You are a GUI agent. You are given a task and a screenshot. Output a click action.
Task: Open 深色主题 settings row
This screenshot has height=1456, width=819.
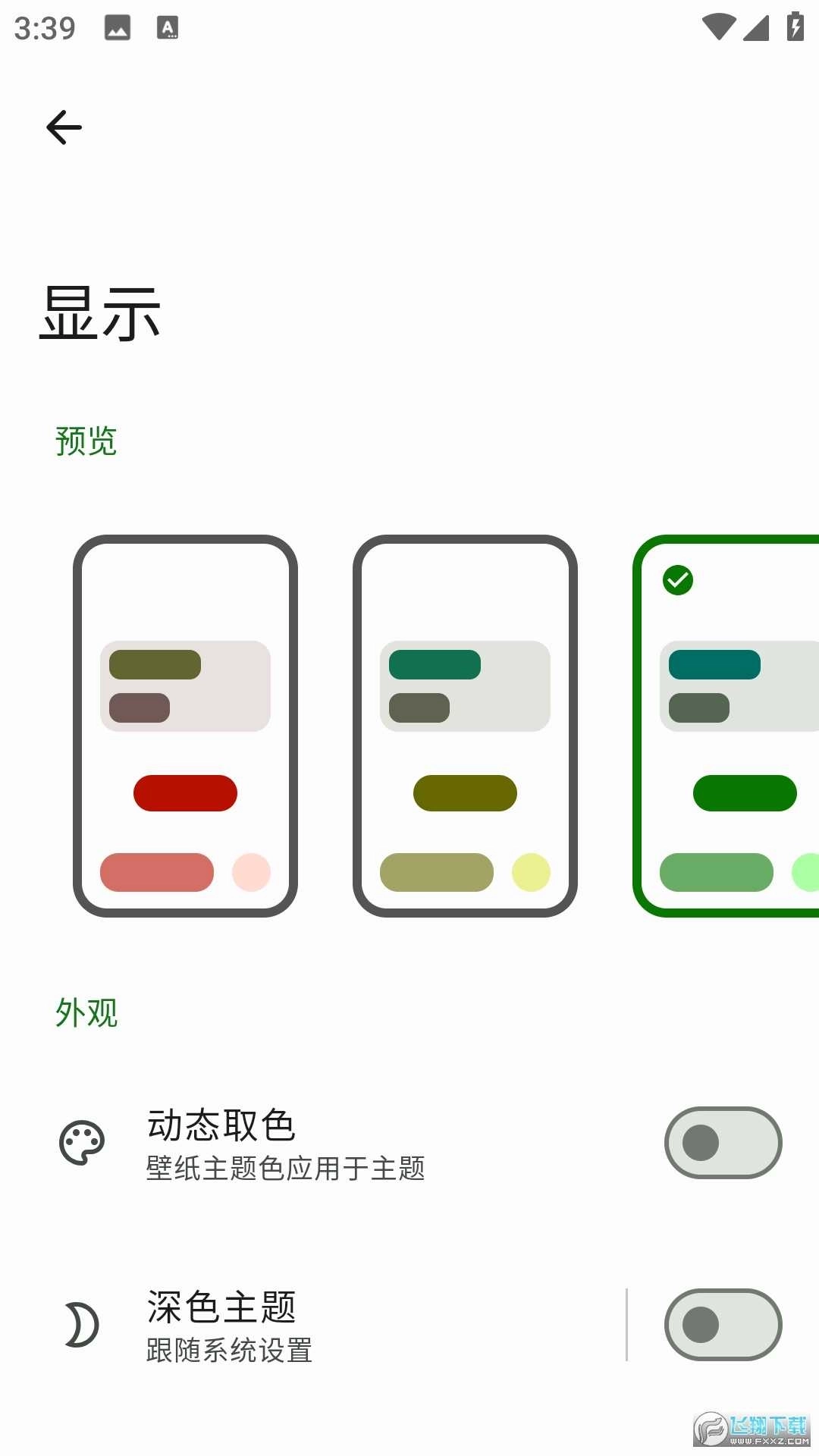341,1325
